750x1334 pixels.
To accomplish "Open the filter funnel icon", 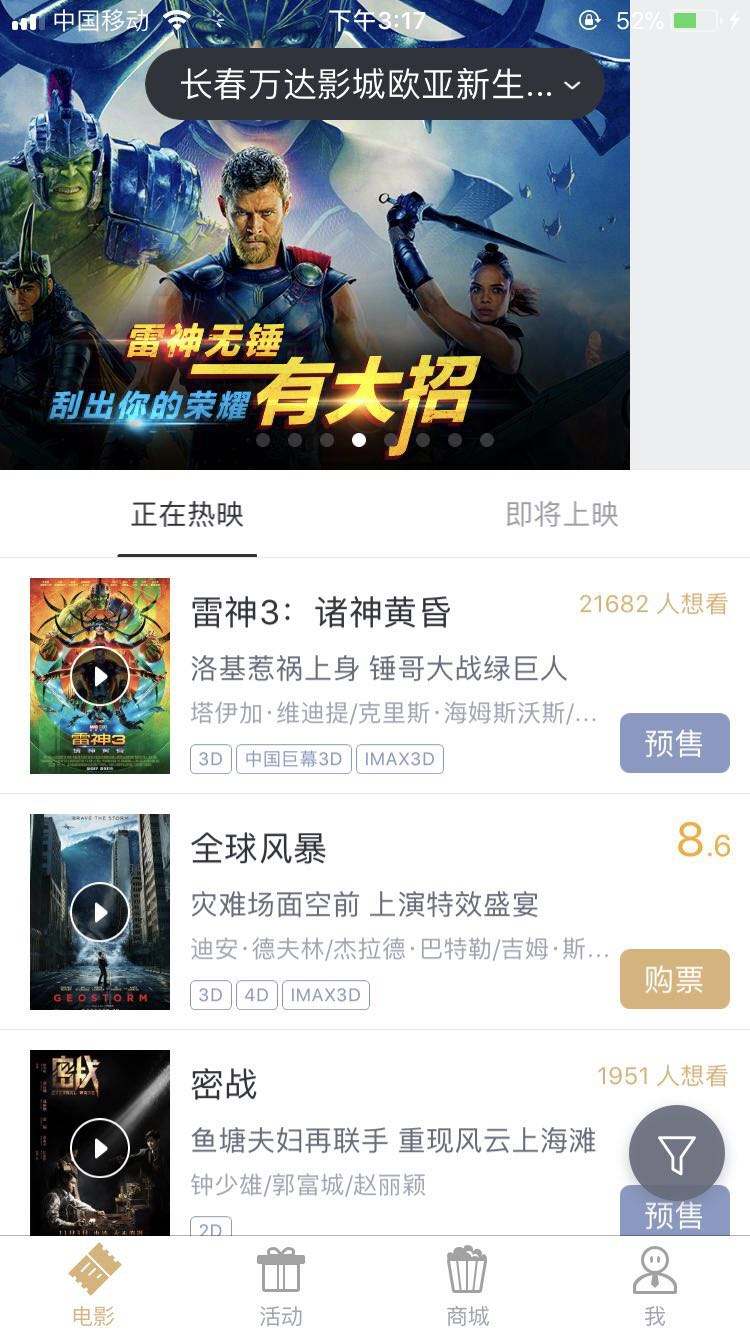I will coord(677,1153).
